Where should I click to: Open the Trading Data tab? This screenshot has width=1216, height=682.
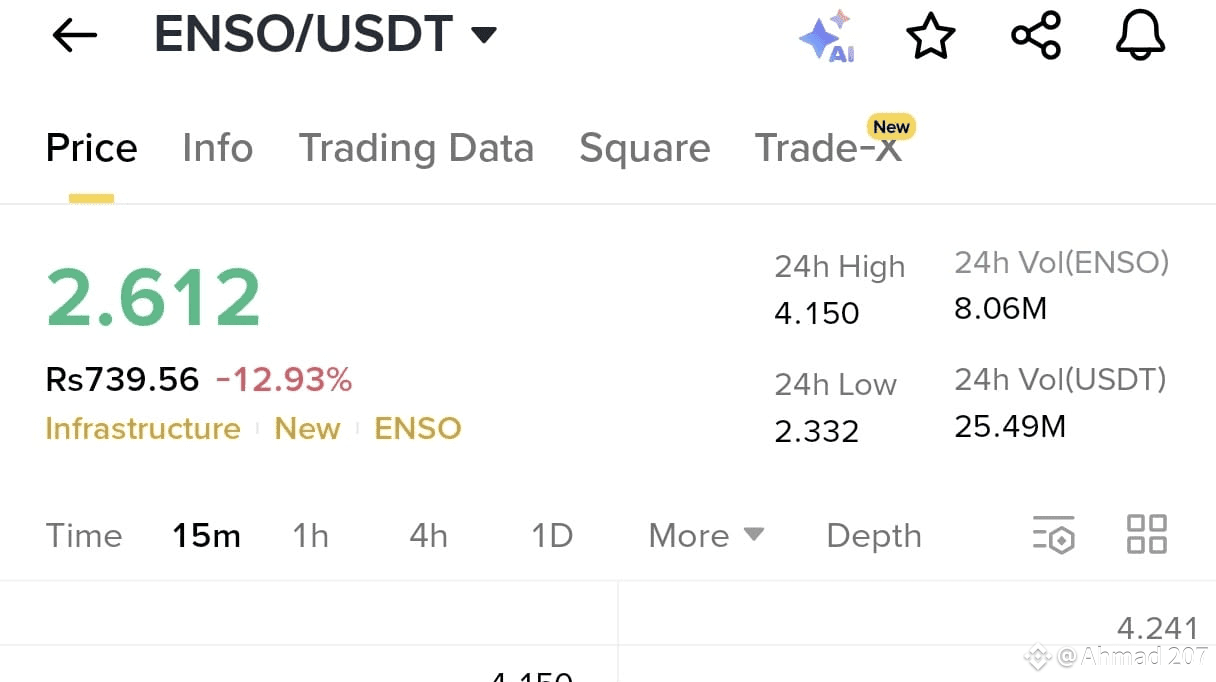(x=416, y=148)
